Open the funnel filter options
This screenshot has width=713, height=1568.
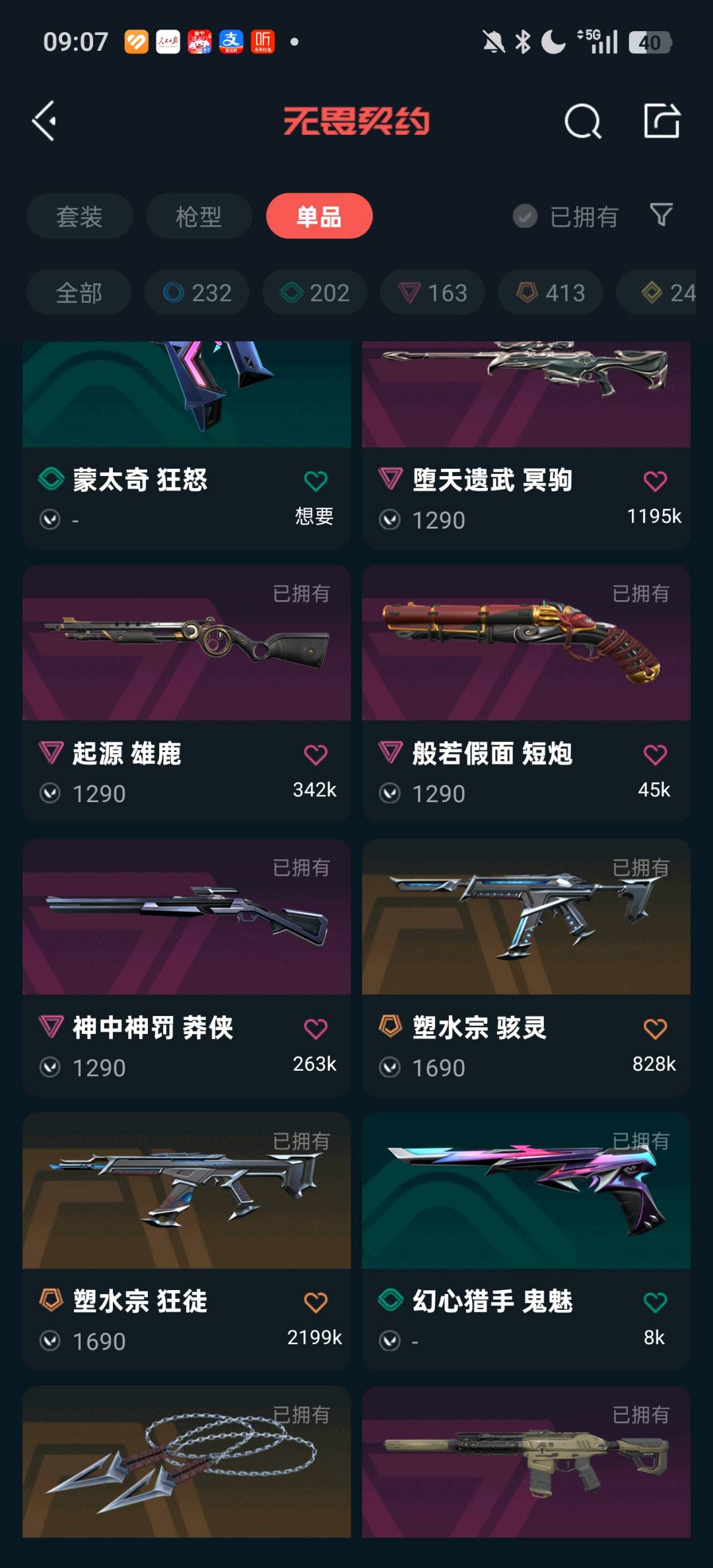(x=661, y=215)
